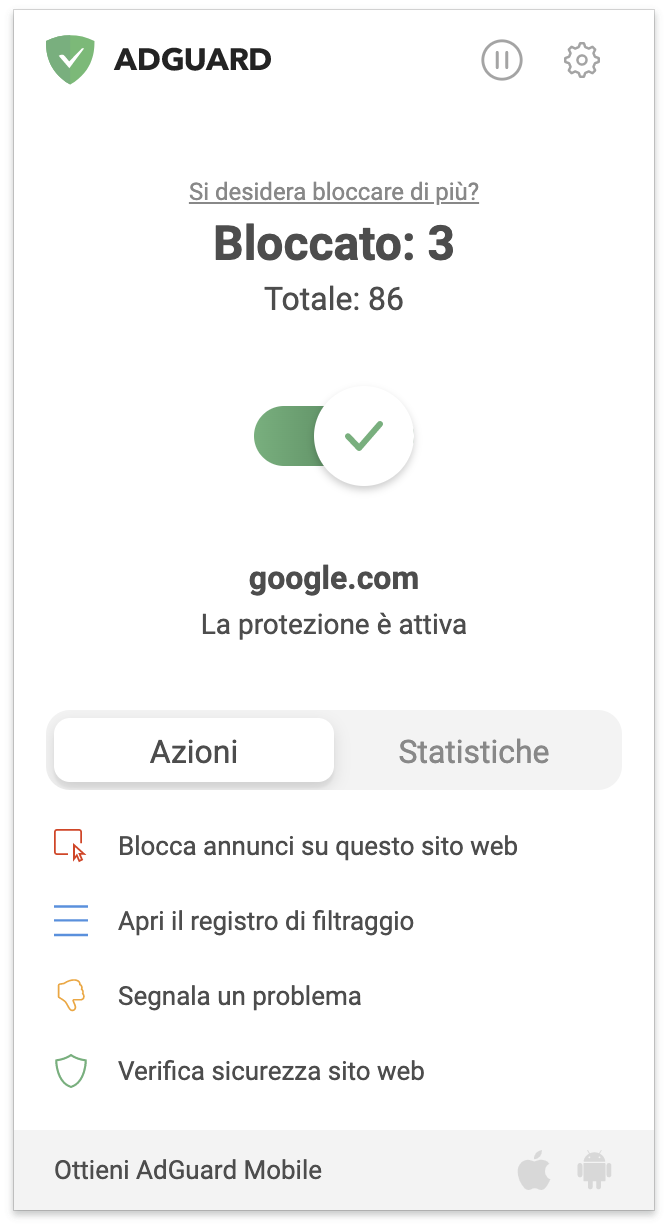This screenshot has width=668, height=1228.
Task: Get AdGuard Mobile for iOS via Apple icon
Action: [534, 1169]
